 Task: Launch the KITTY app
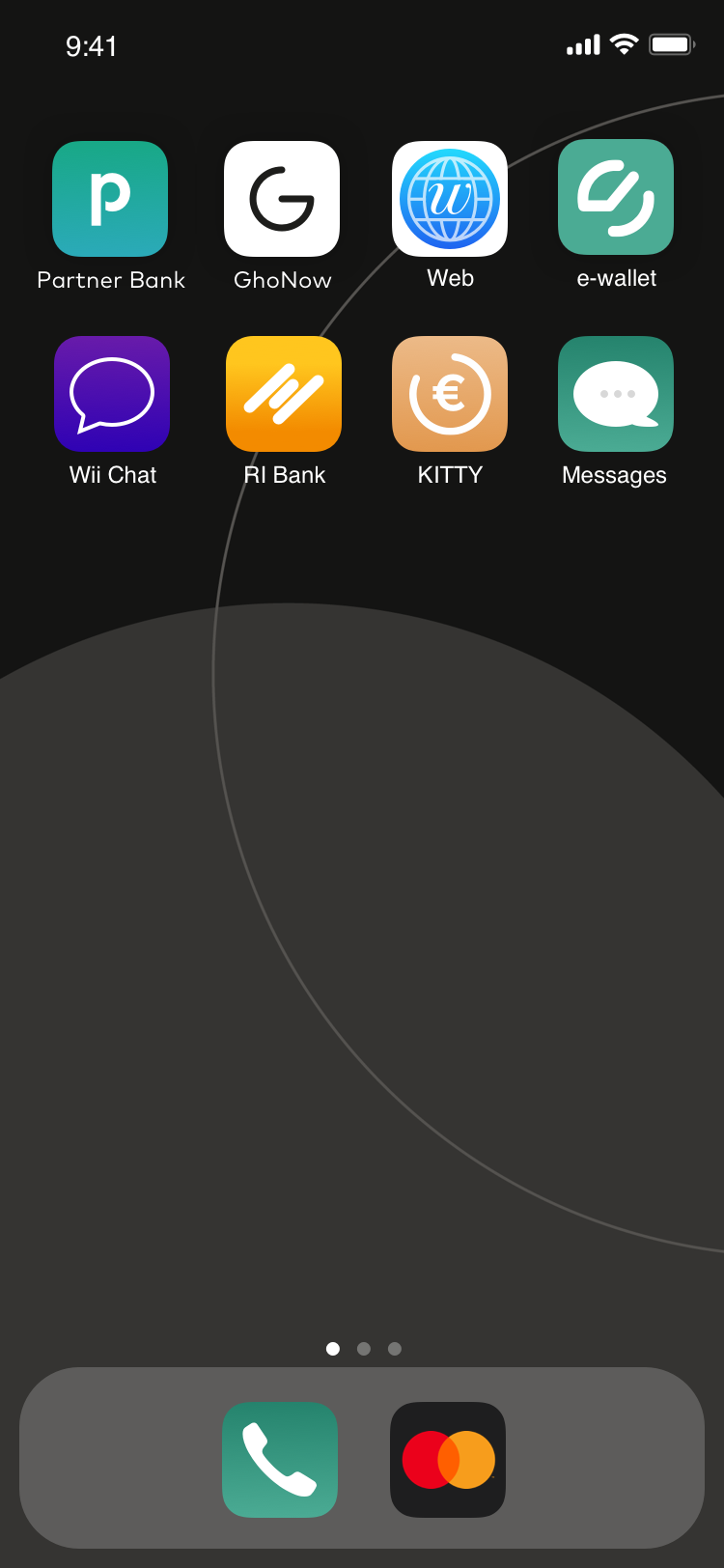[x=450, y=394]
